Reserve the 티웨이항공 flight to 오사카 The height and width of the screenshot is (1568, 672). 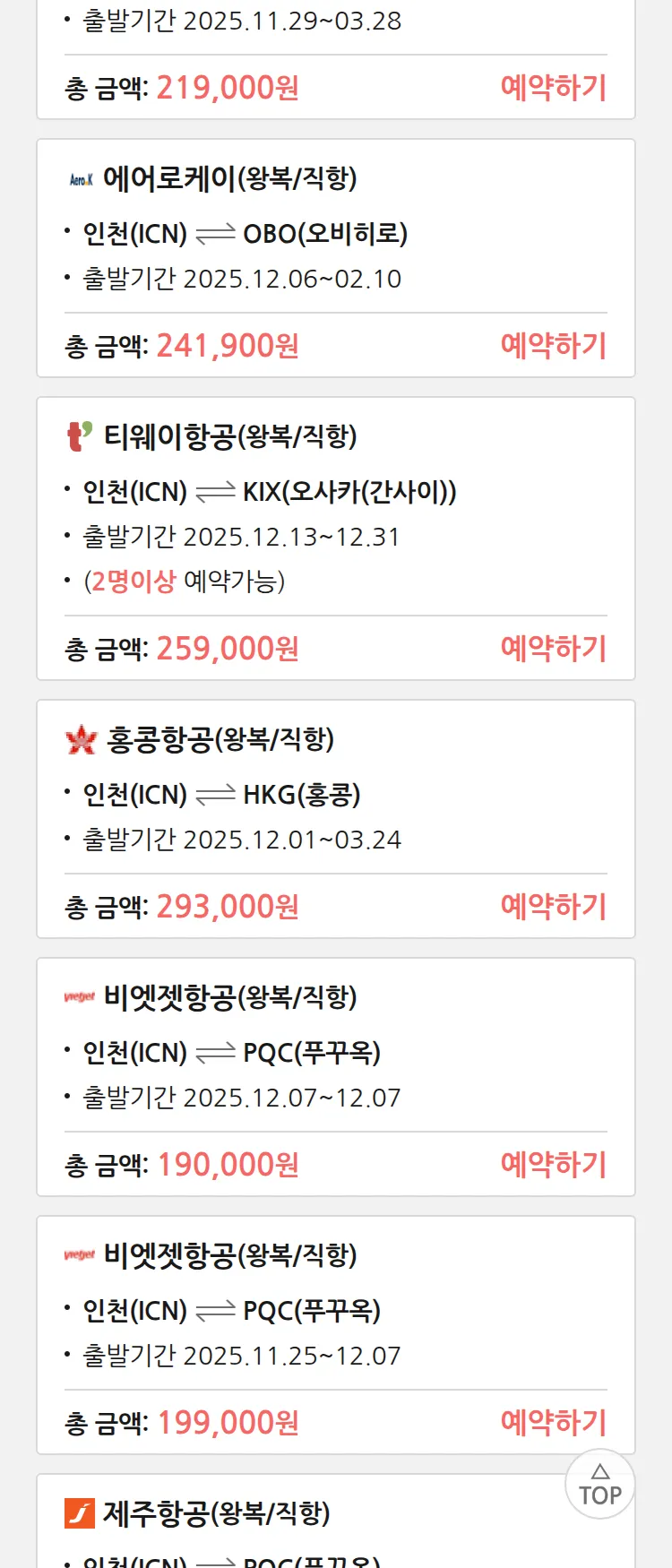pyautogui.click(x=553, y=649)
